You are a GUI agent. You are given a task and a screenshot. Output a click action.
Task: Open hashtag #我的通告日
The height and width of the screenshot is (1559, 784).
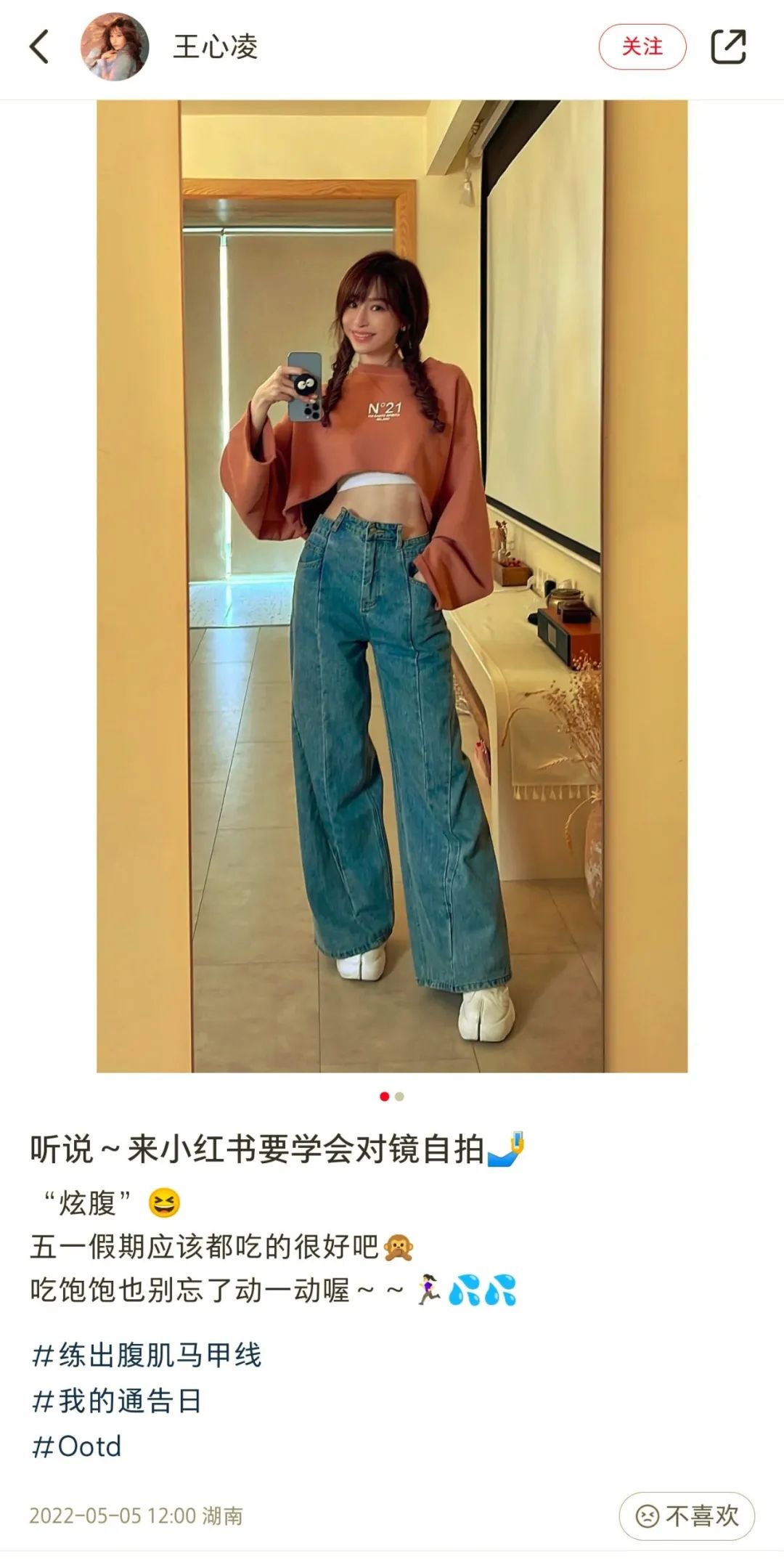(x=117, y=1400)
